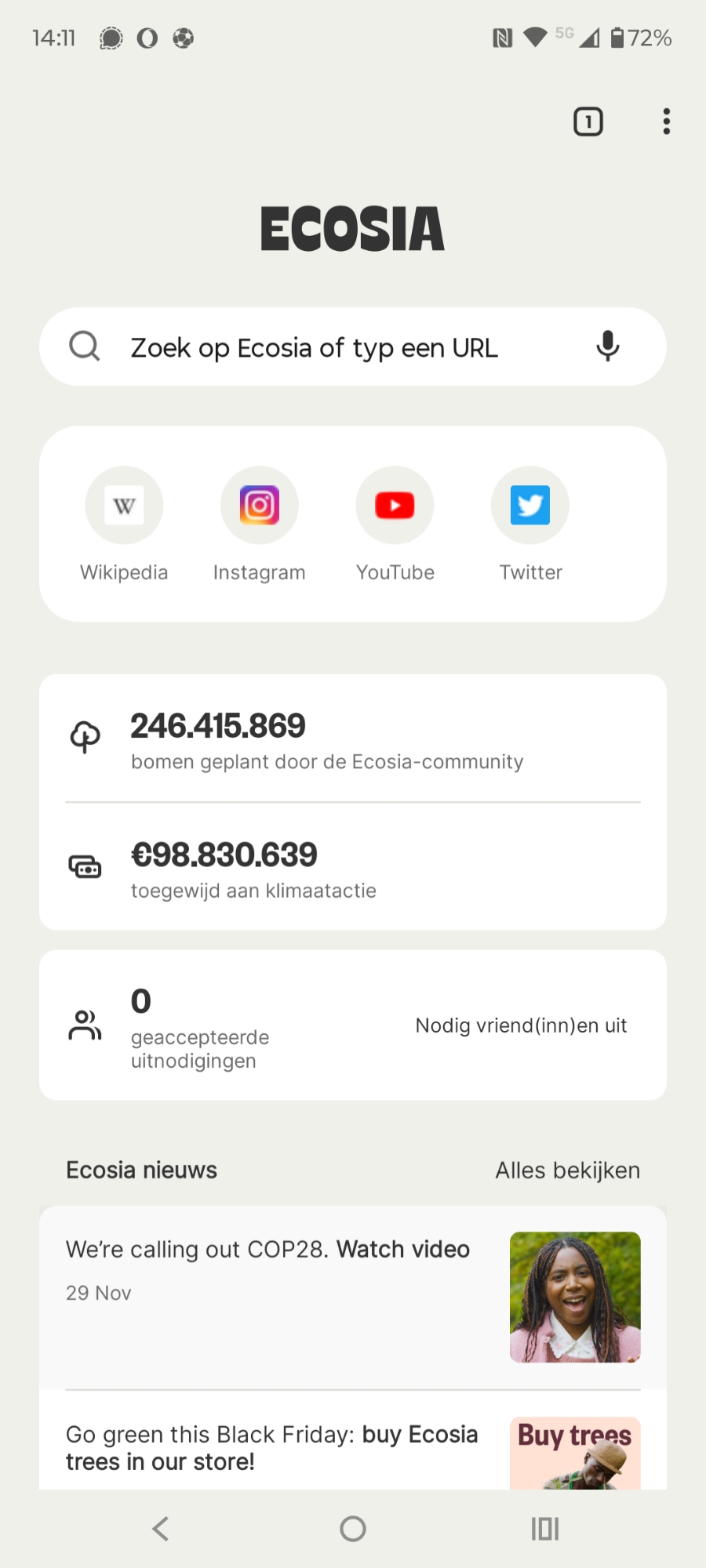Open the three-dot overflow menu
Viewport: 706px width, 1568px height.
coord(666,122)
